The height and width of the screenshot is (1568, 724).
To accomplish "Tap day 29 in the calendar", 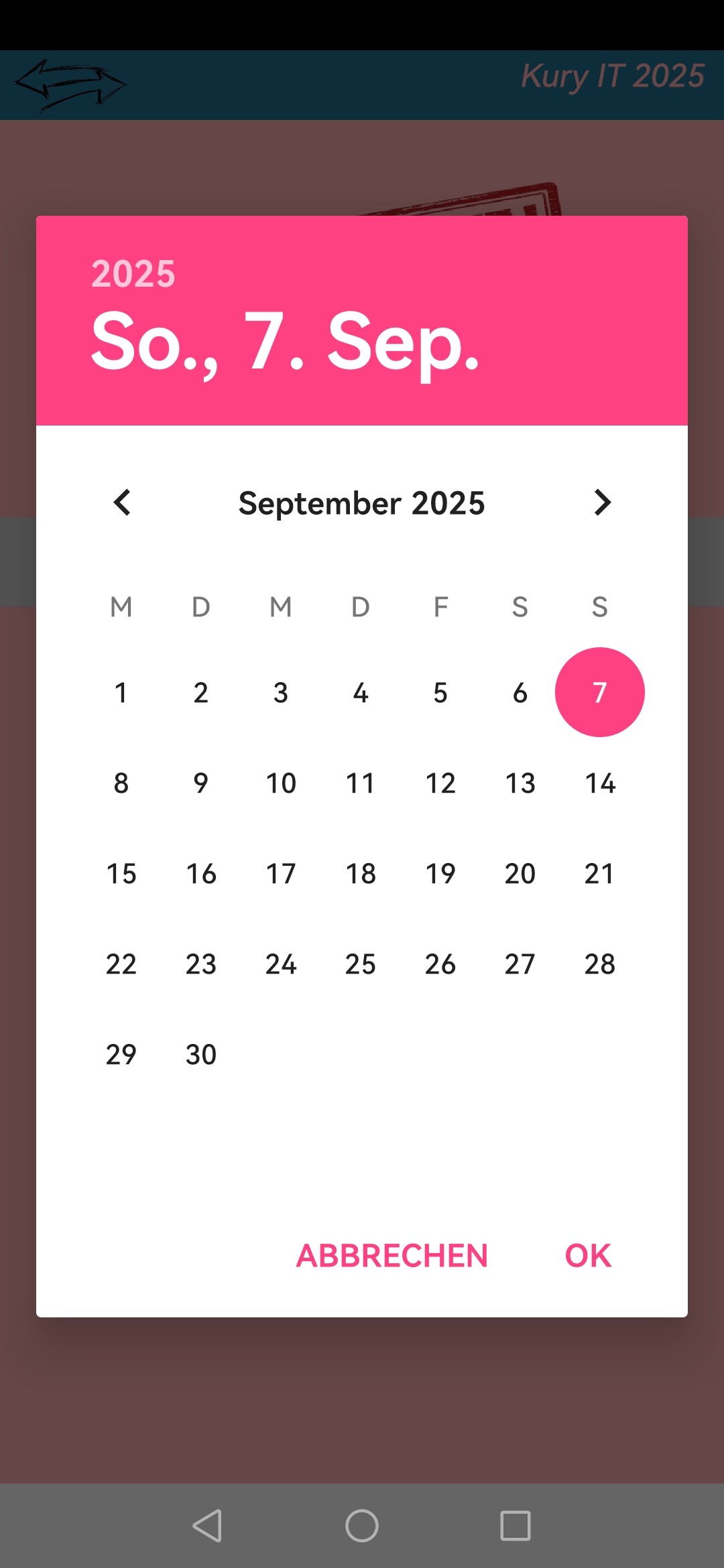I will pyautogui.click(x=121, y=1055).
